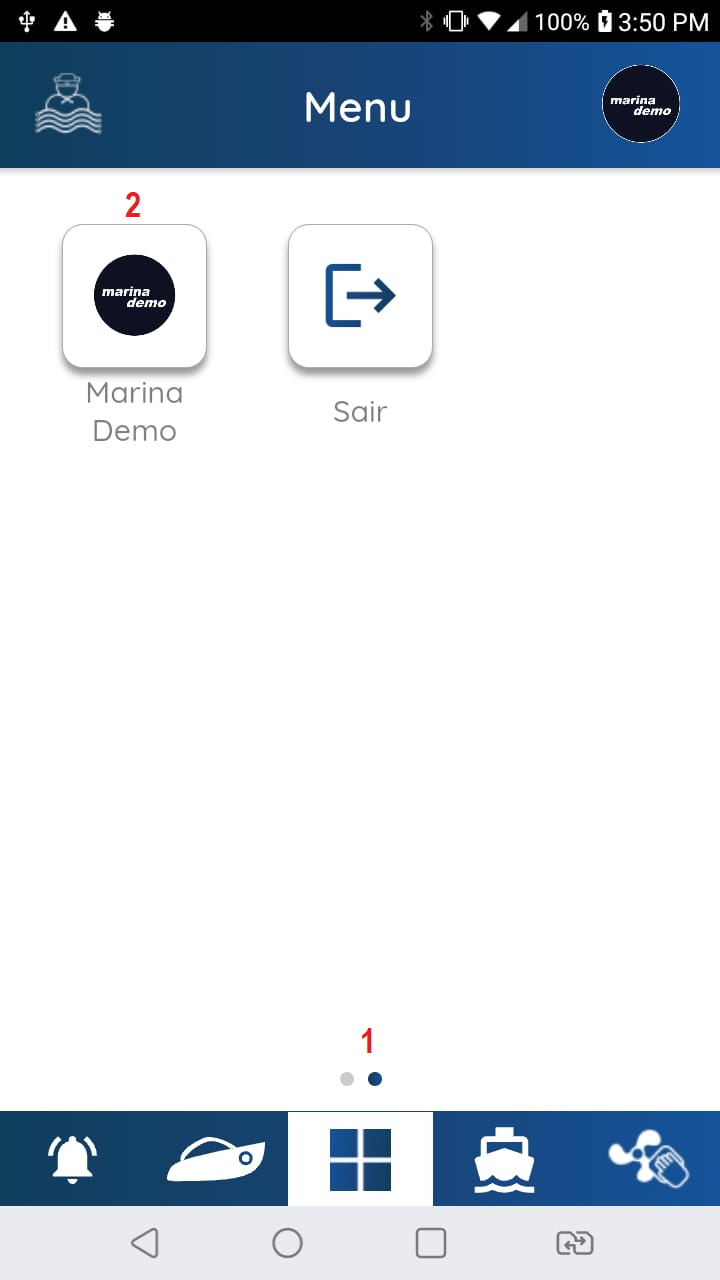Open the marina demo profile avatar
The image size is (720, 1280).
click(x=641, y=104)
